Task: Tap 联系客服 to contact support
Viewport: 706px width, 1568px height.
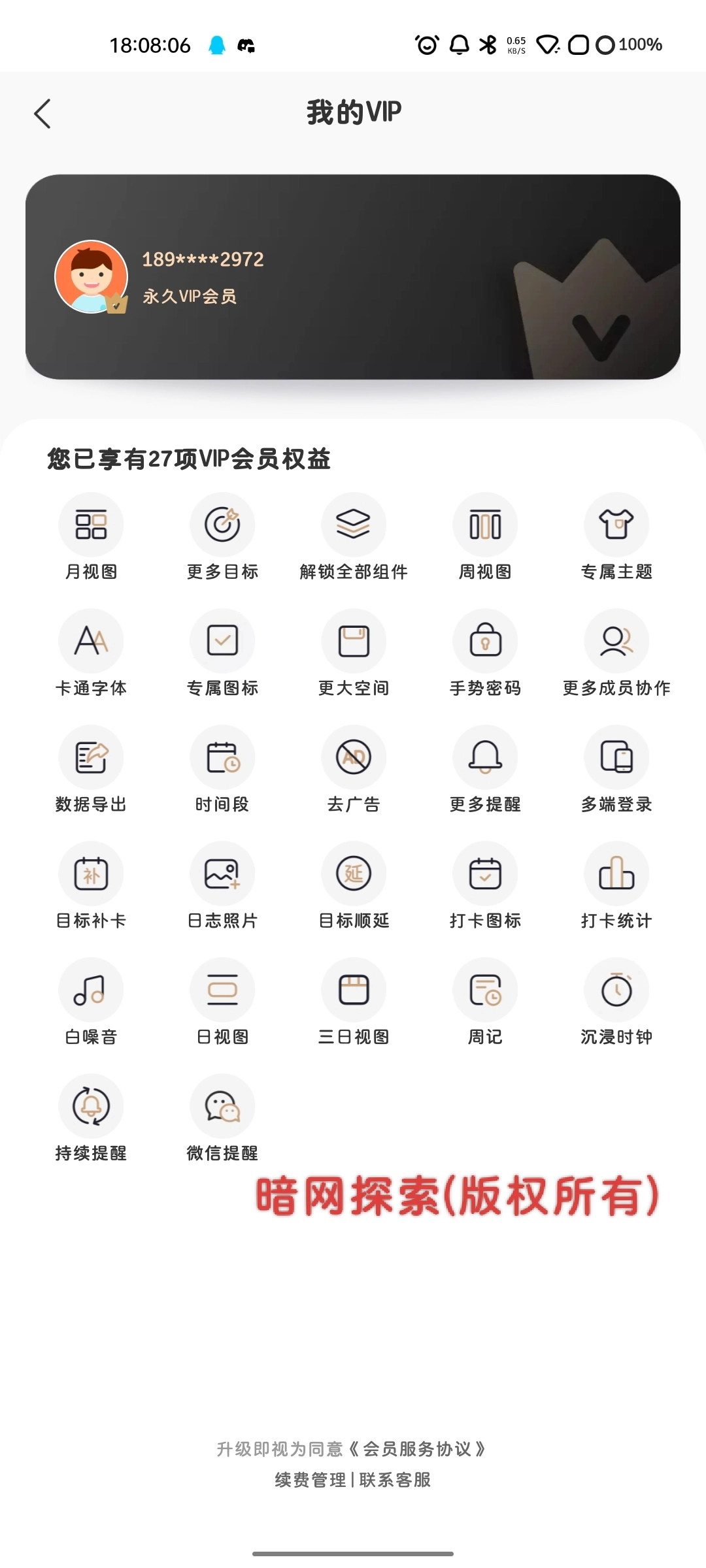Action: (395, 1480)
